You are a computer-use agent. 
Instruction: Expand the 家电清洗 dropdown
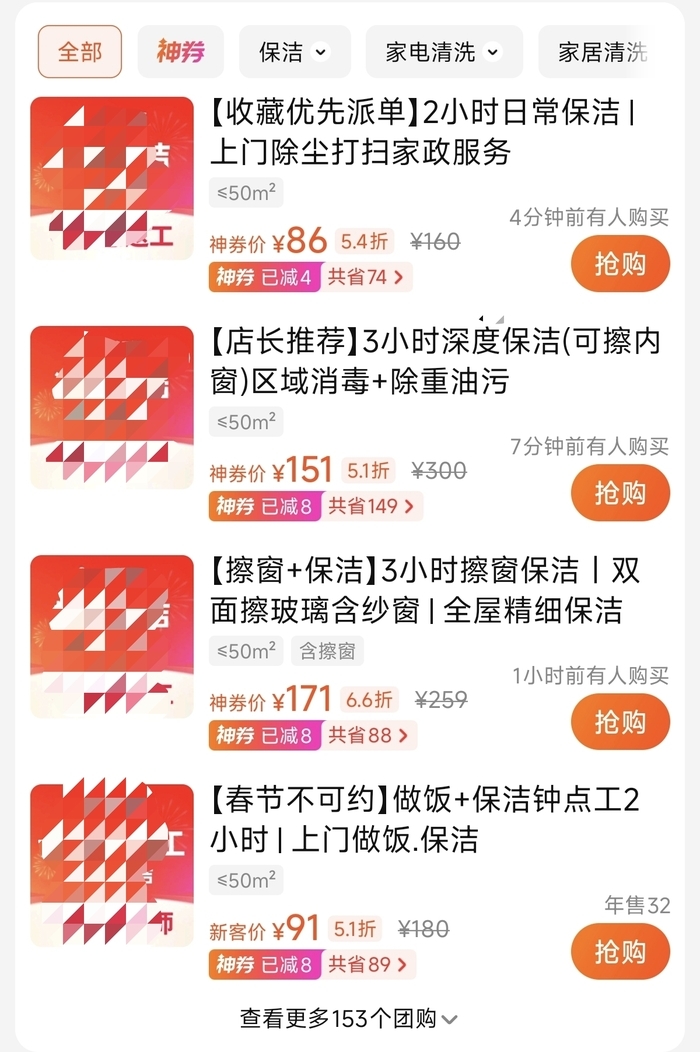443,52
